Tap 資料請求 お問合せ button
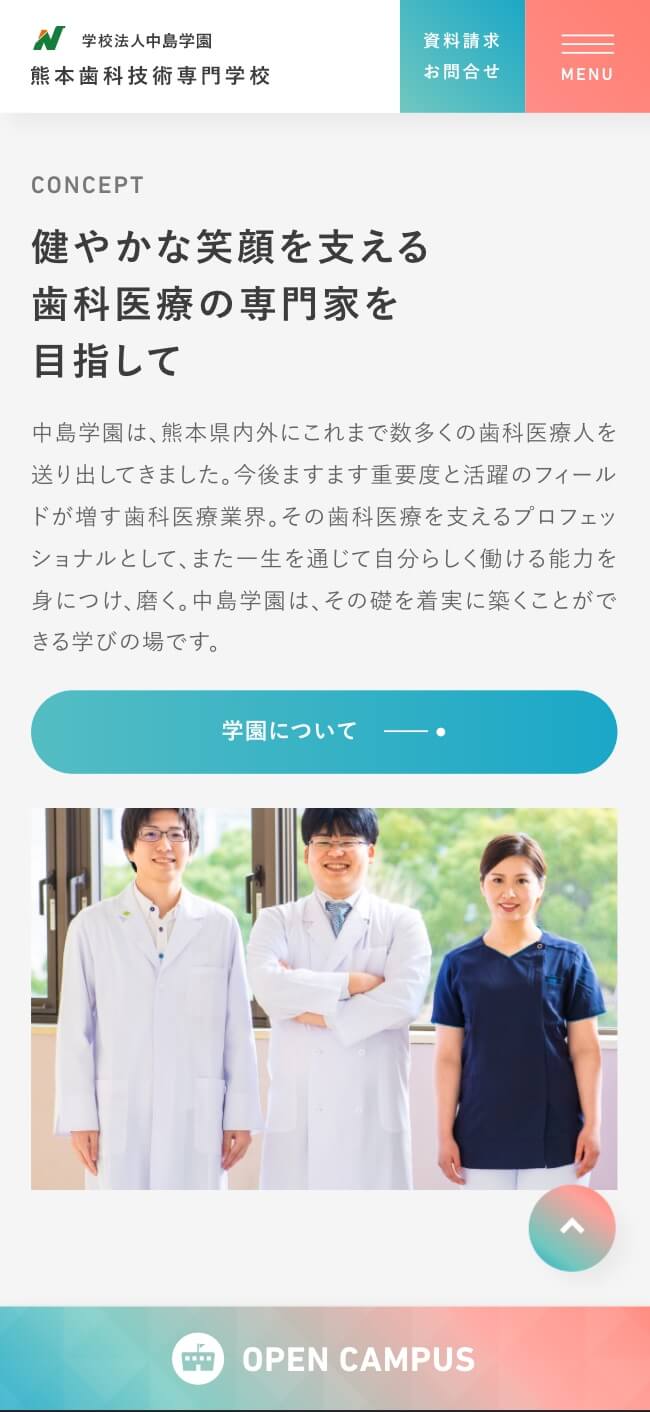 [x=462, y=56]
